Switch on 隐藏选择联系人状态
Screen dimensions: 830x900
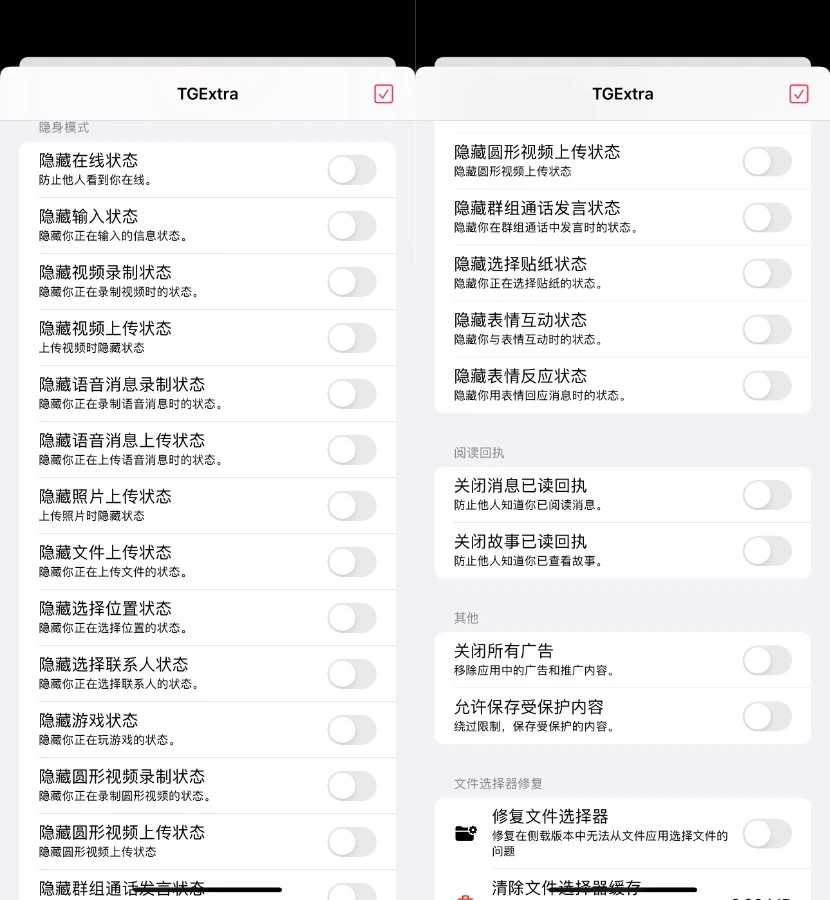(x=352, y=674)
